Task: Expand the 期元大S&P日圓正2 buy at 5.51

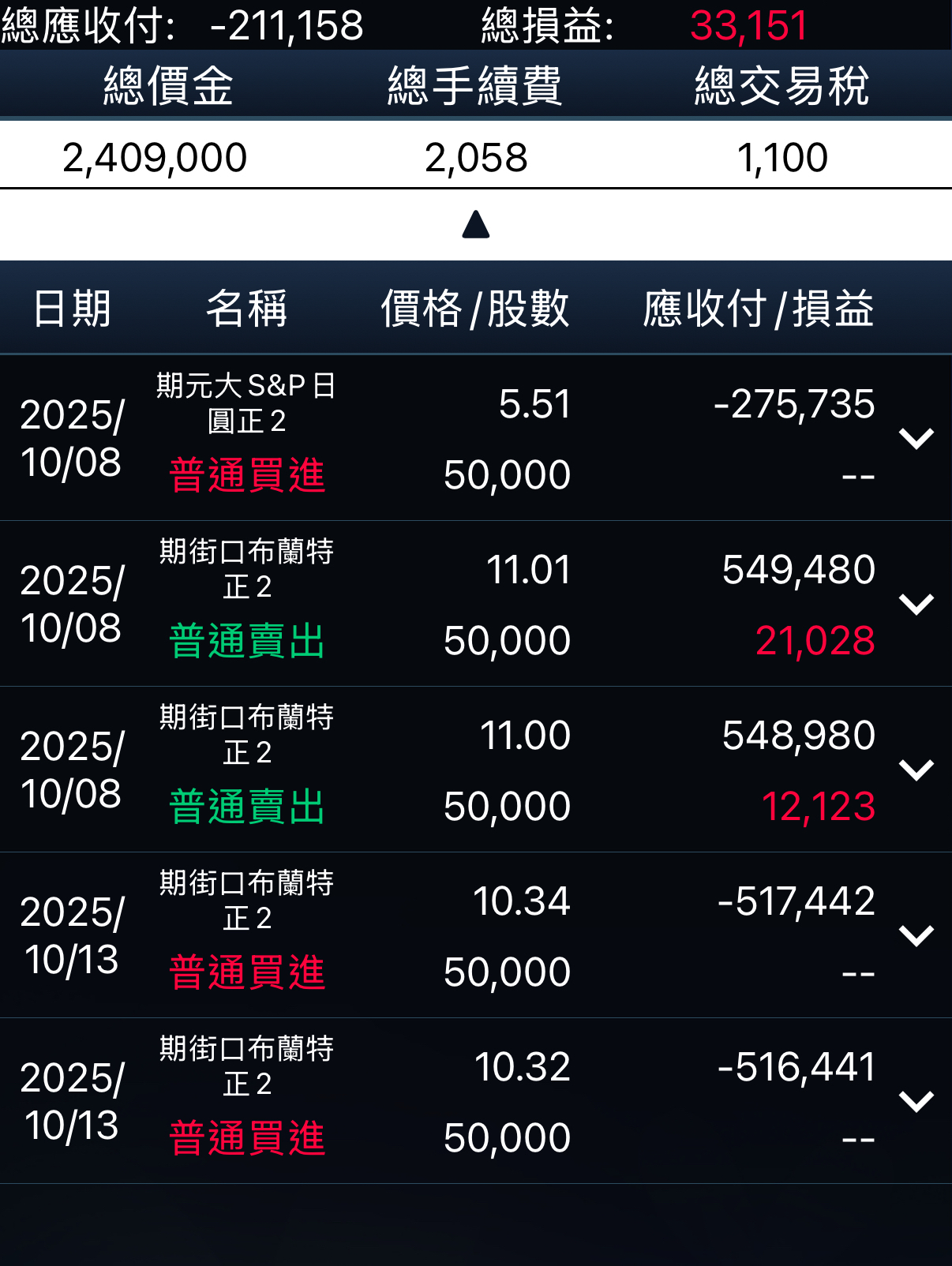Action: (916, 438)
